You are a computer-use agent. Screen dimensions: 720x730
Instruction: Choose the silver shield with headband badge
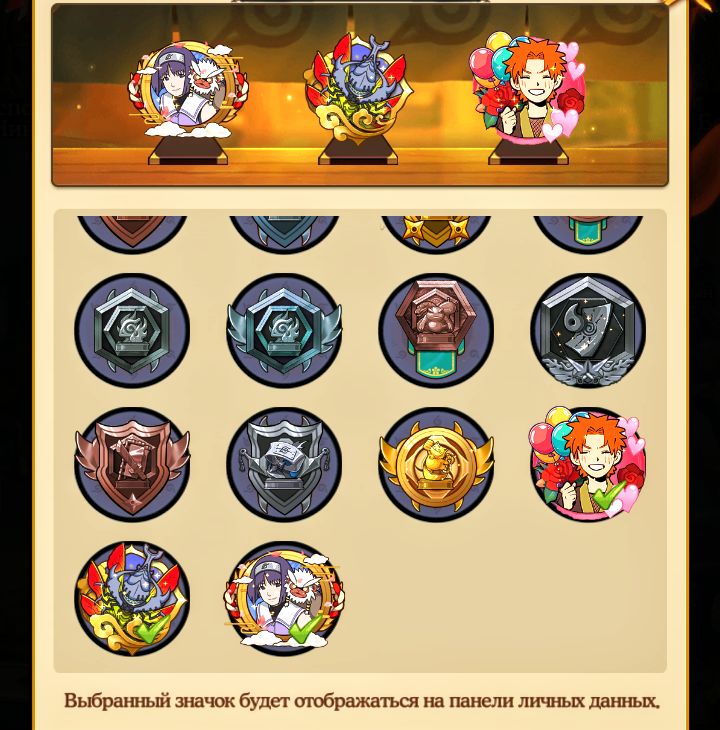coord(284,464)
